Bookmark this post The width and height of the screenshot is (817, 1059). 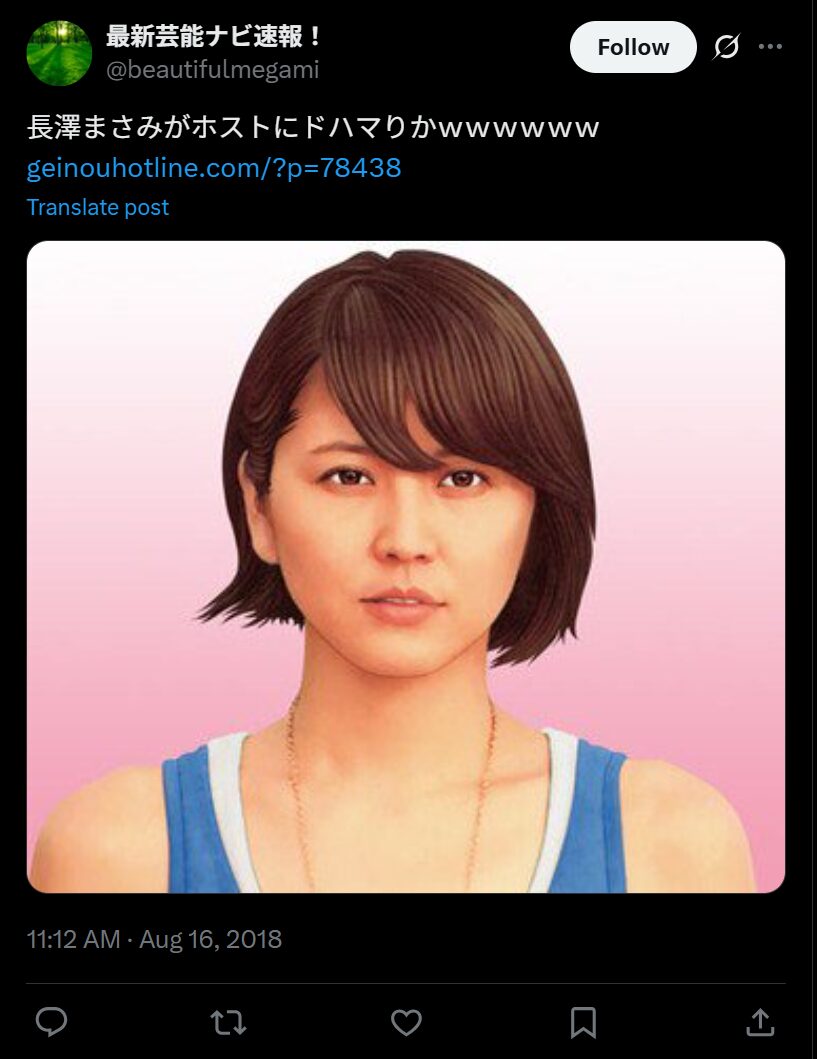click(x=583, y=1021)
